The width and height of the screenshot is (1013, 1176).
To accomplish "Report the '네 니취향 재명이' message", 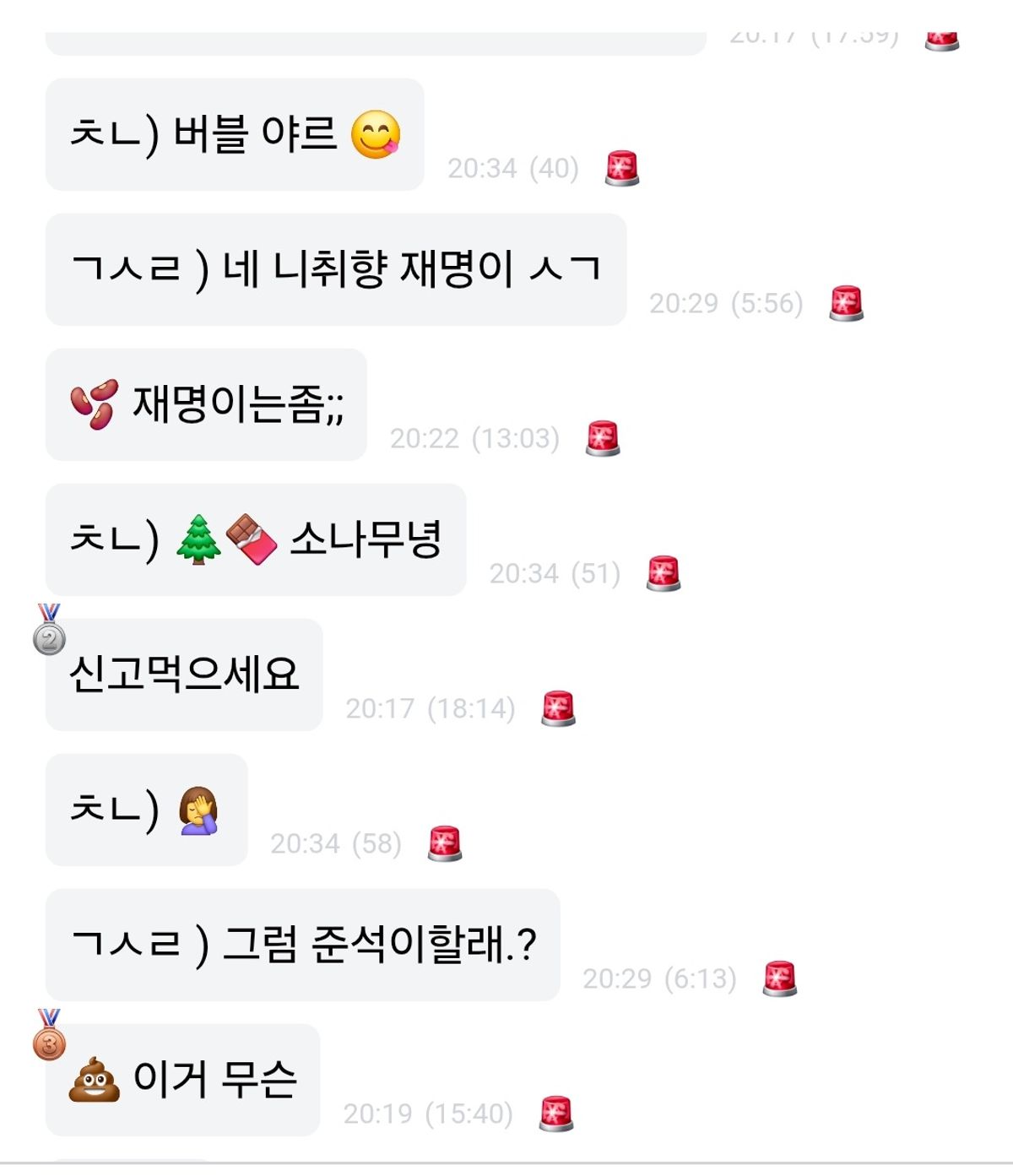I will point(846,303).
